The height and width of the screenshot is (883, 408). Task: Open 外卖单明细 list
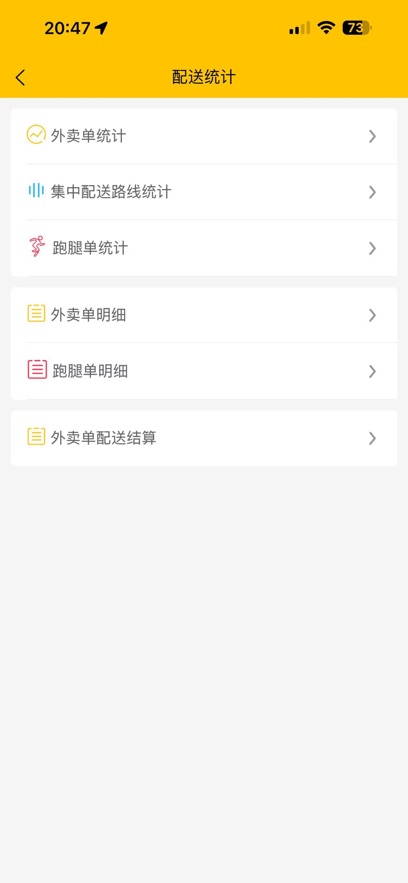[204, 315]
